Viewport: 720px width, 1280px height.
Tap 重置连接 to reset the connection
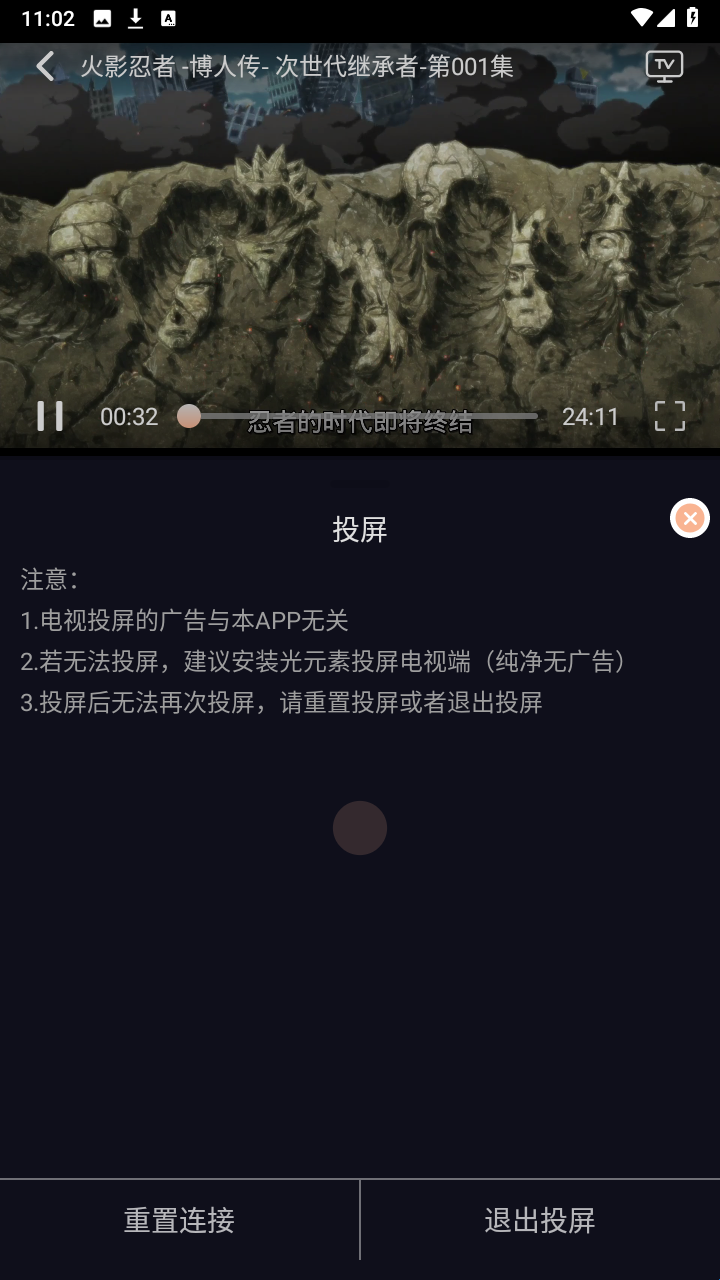pos(179,1220)
